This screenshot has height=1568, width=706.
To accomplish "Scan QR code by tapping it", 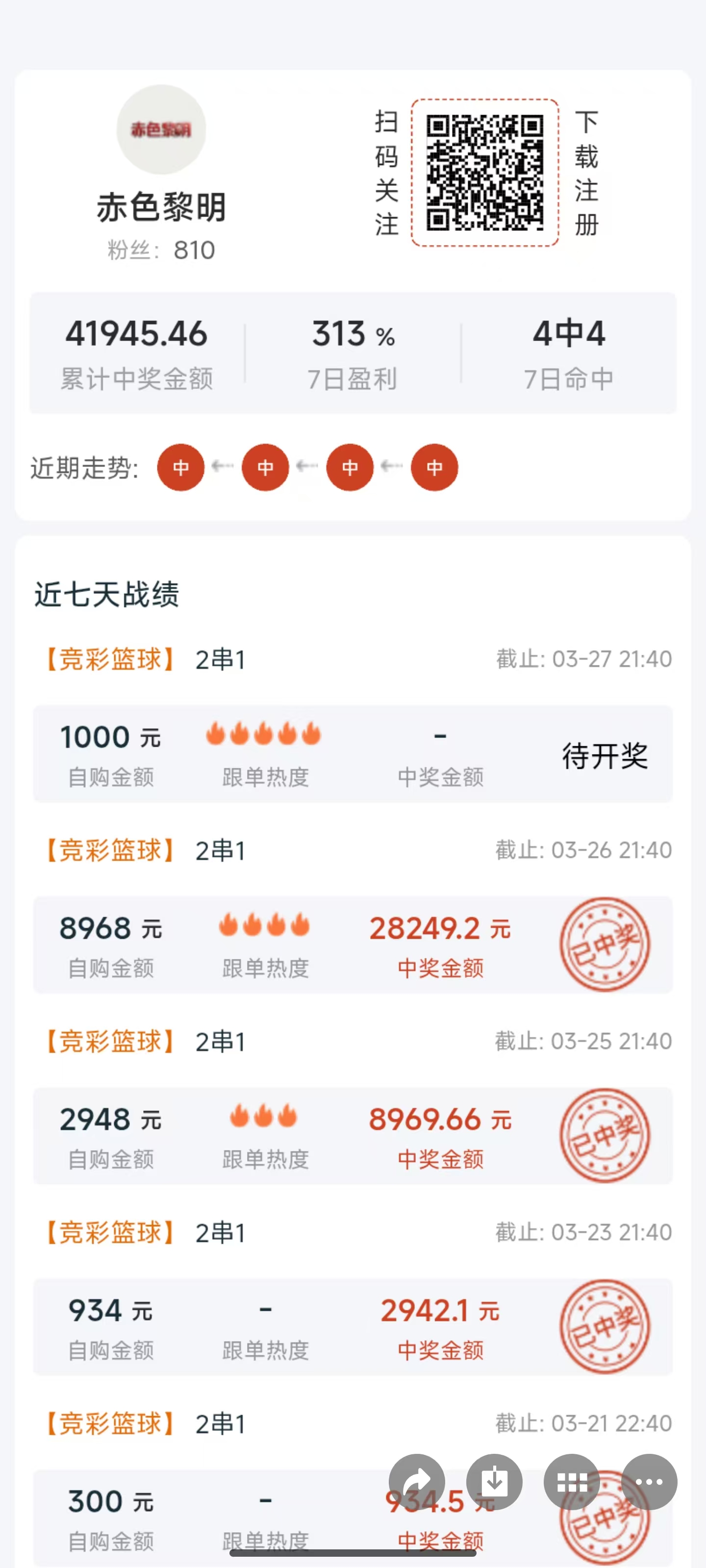I will [484, 172].
